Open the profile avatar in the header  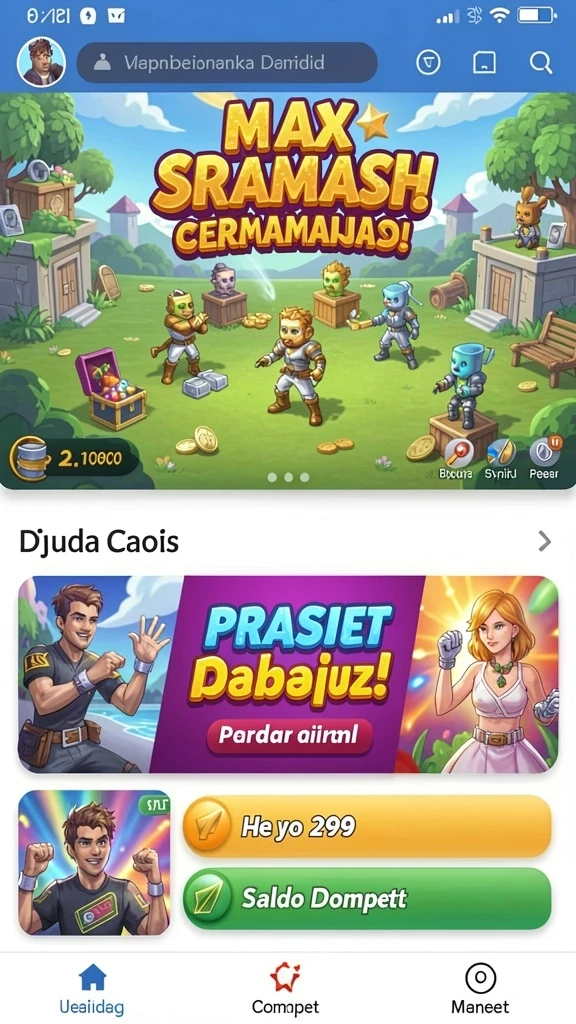click(41, 63)
